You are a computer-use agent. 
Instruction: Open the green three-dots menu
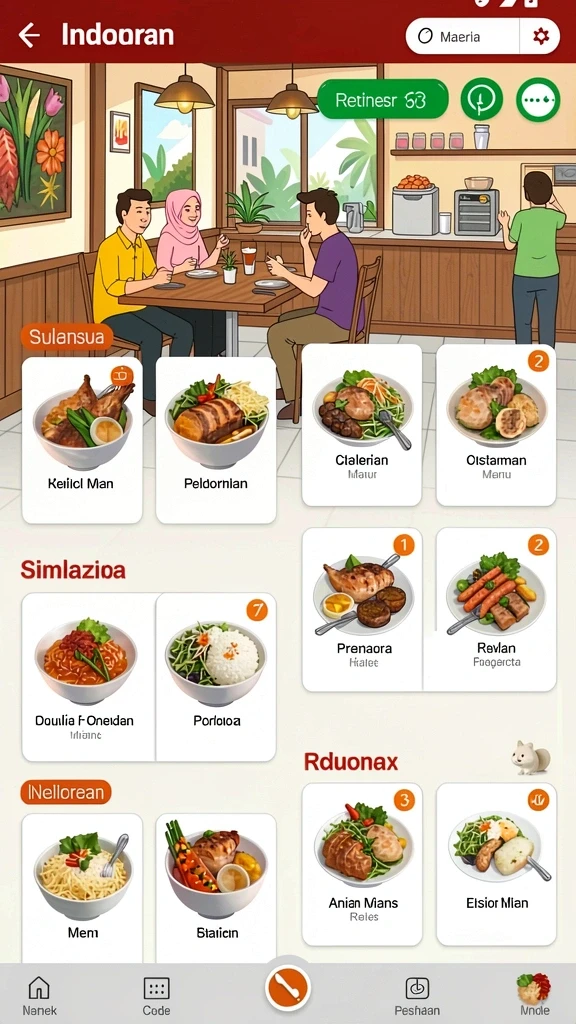point(538,99)
